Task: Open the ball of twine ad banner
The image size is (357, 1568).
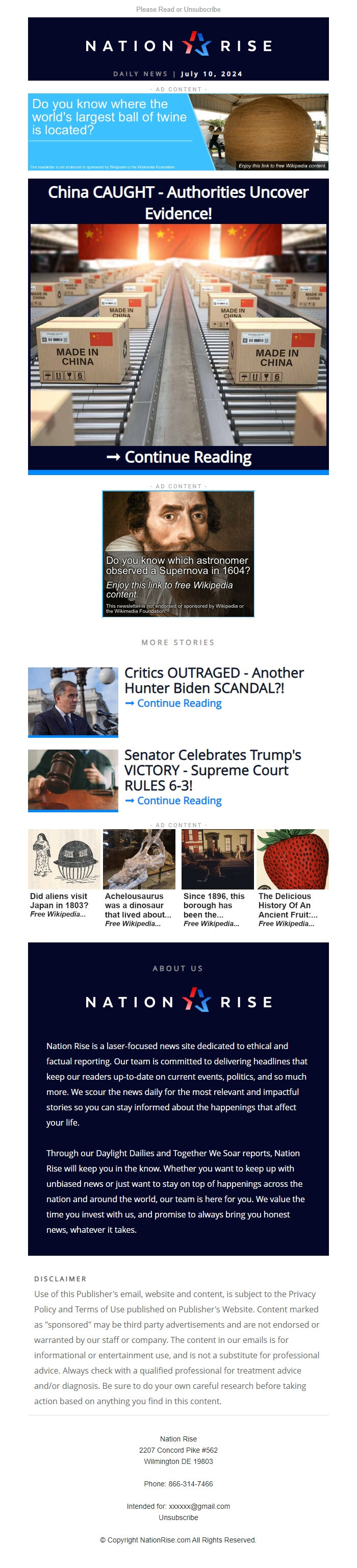Action: [x=178, y=132]
